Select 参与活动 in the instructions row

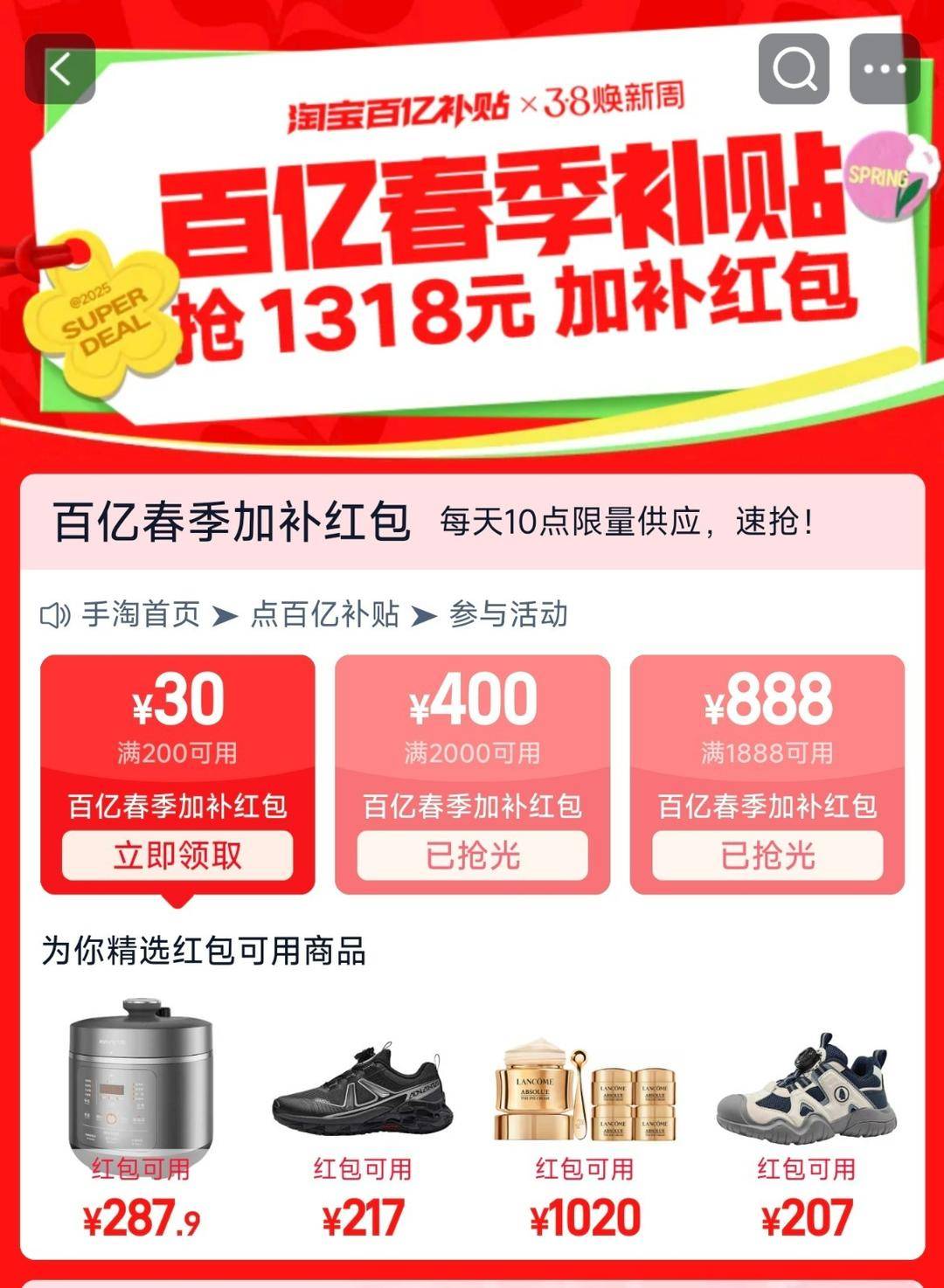click(510, 614)
